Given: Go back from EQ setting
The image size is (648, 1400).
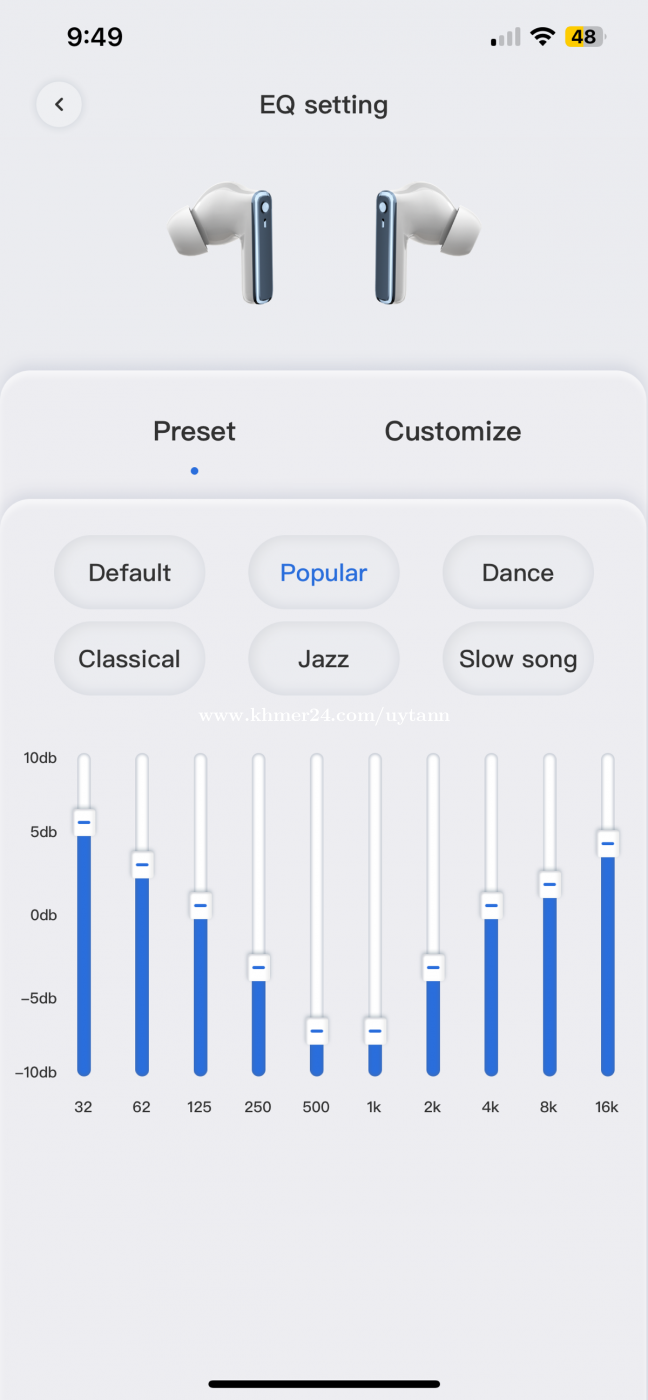Looking at the screenshot, I should click(x=59, y=104).
